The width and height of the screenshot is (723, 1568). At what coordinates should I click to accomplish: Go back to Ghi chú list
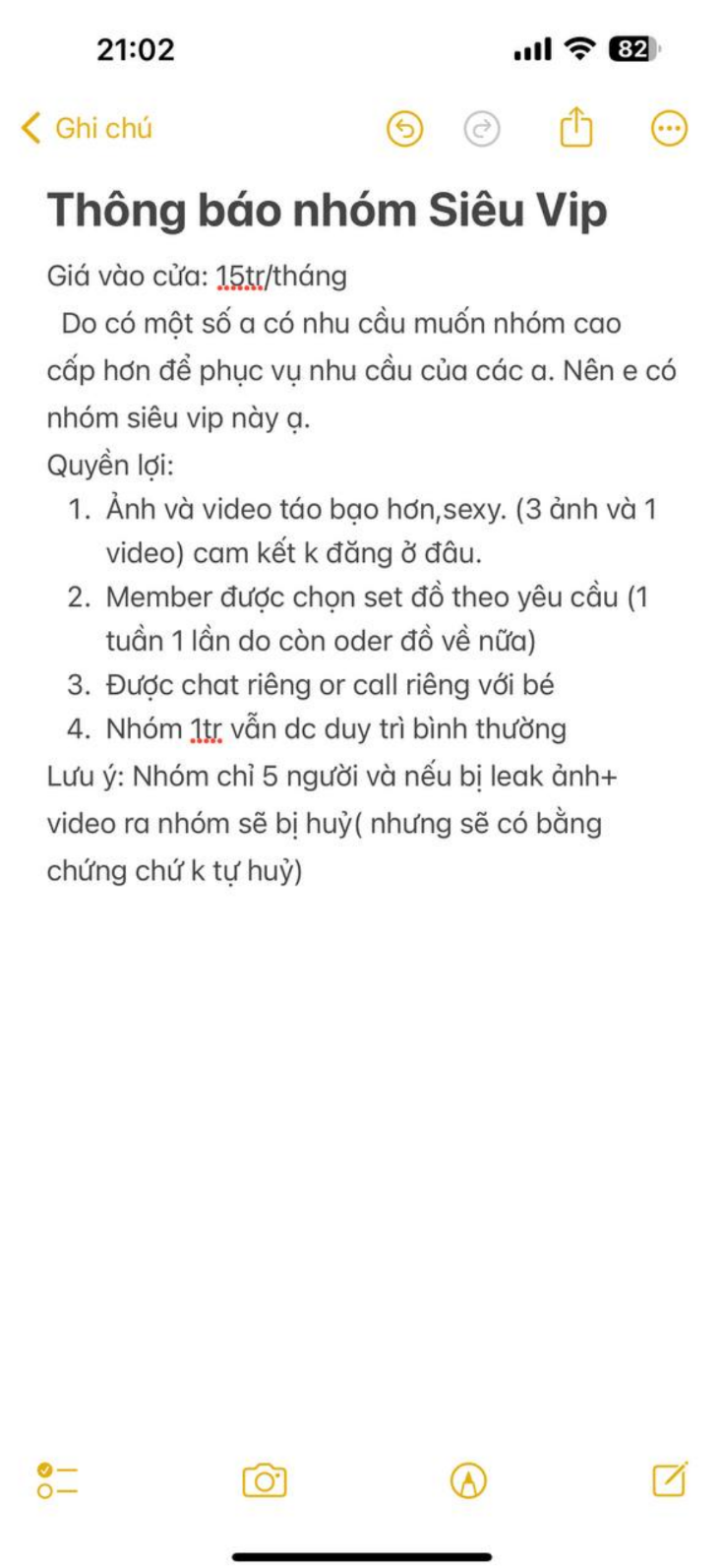coord(87,128)
